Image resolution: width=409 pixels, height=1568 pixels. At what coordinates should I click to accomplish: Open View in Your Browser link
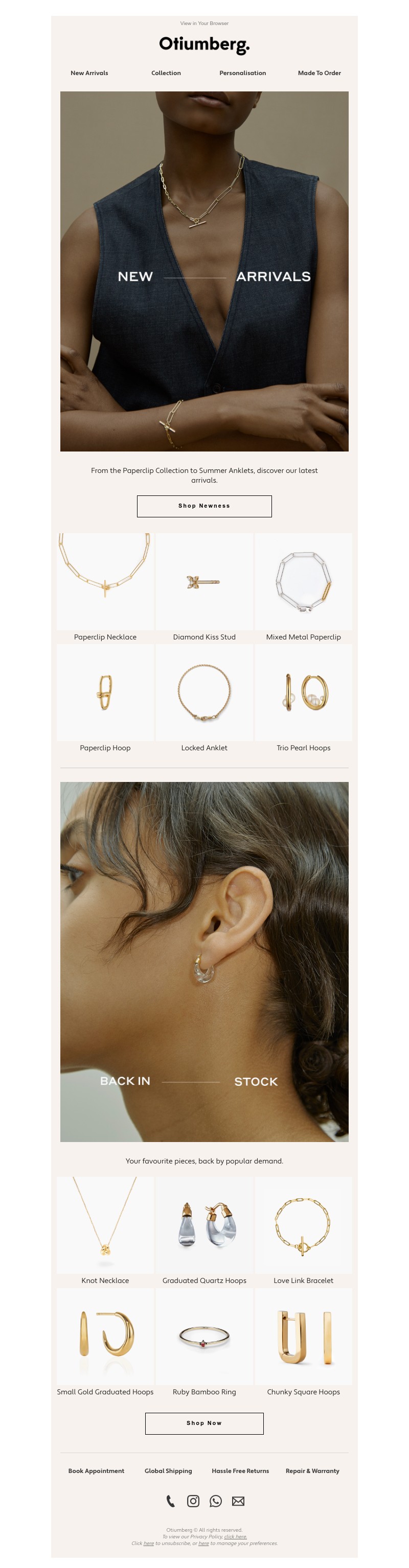click(x=203, y=23)
